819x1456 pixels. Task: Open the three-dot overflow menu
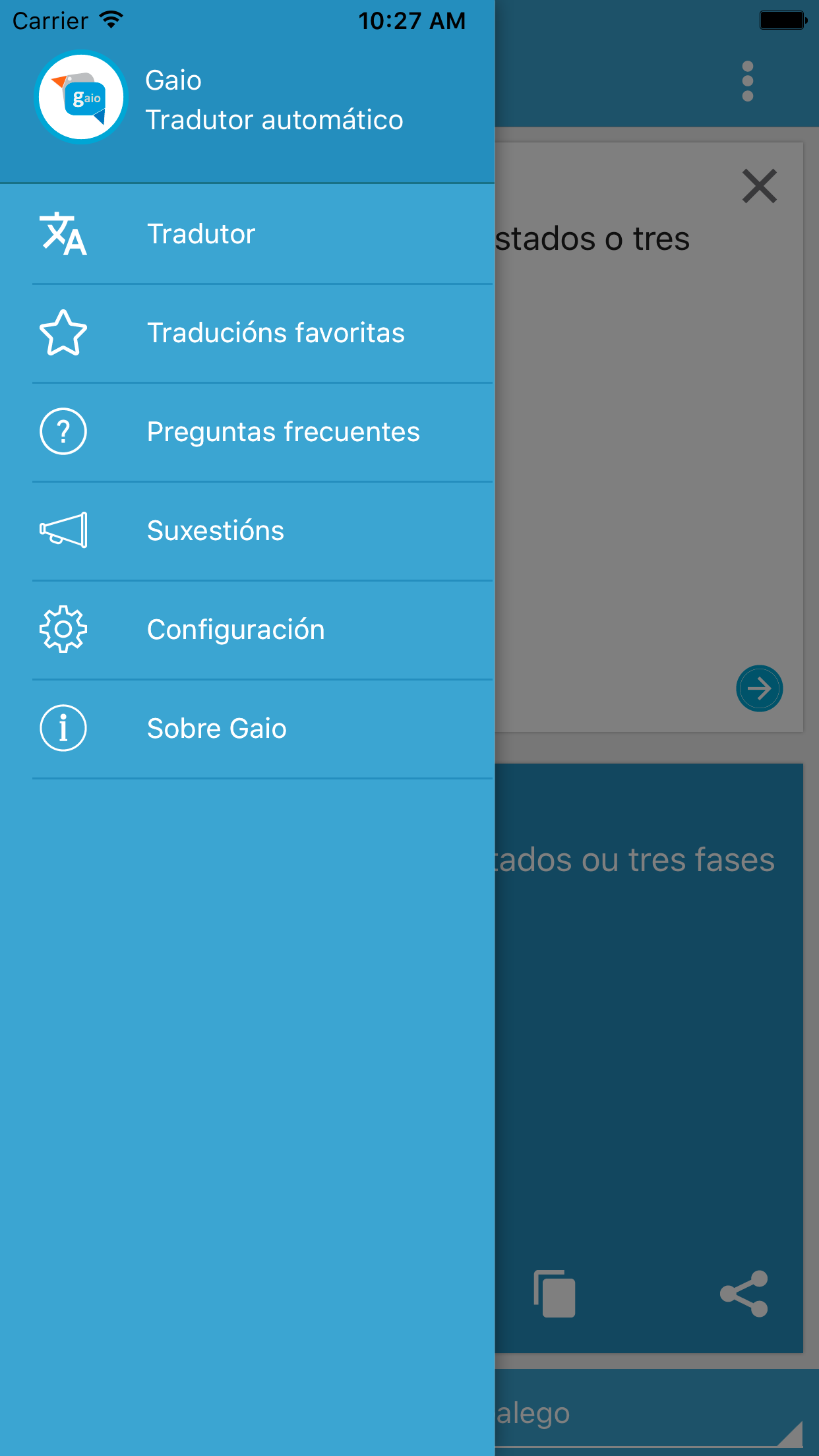point(747,82)
